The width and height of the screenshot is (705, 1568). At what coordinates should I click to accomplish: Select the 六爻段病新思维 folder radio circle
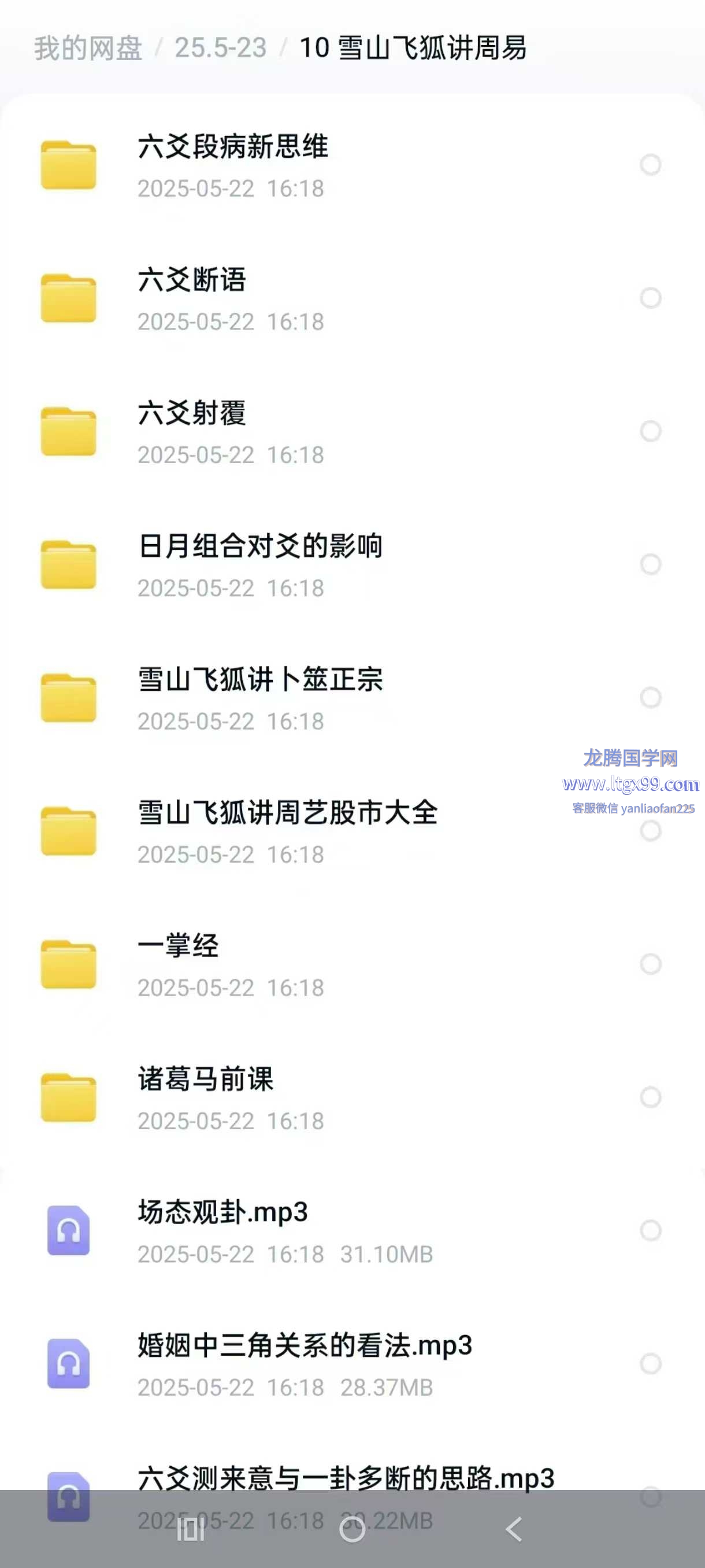(650, 164)
